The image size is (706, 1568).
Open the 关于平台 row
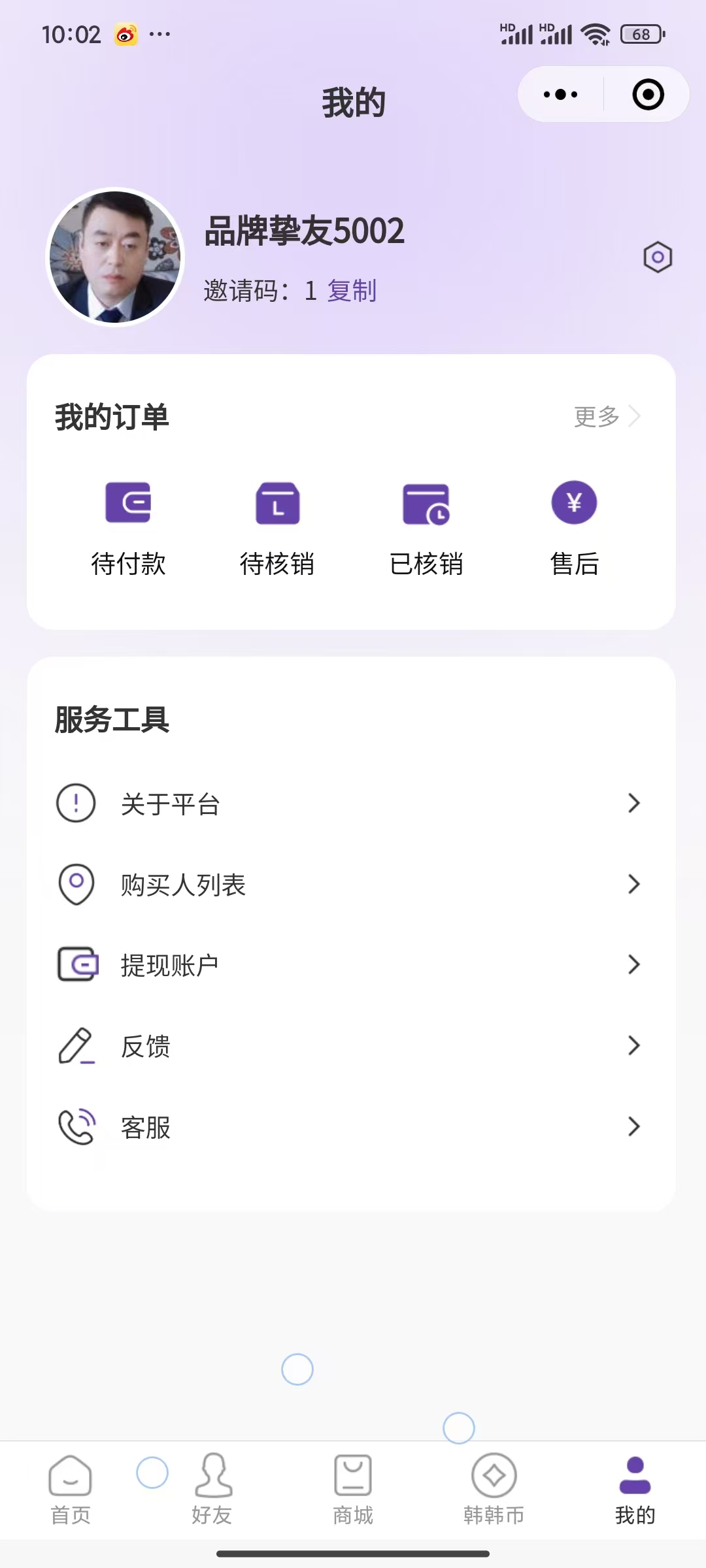[351, 804]
